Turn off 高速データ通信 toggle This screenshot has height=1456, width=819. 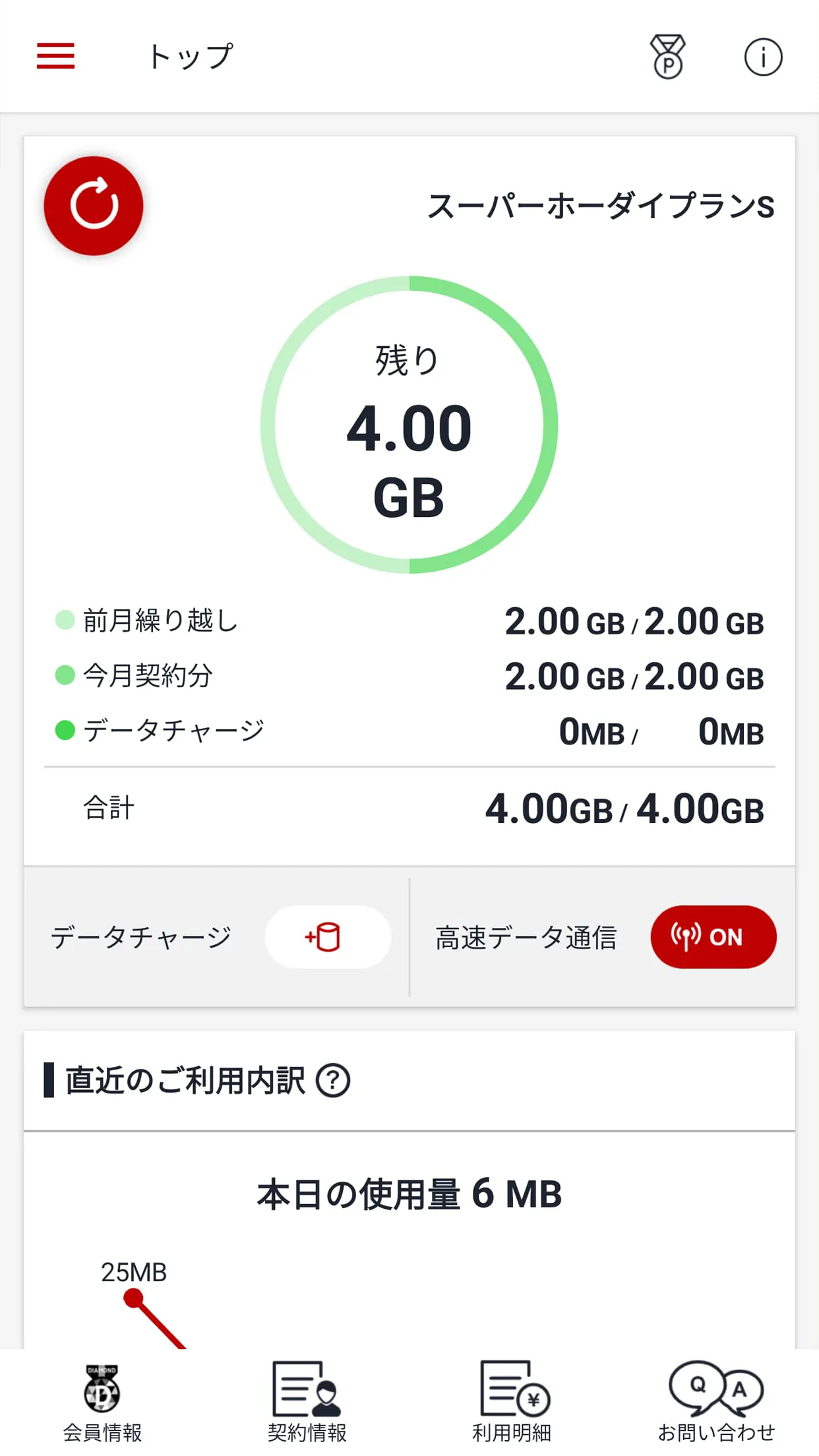[x=713, y=936]
